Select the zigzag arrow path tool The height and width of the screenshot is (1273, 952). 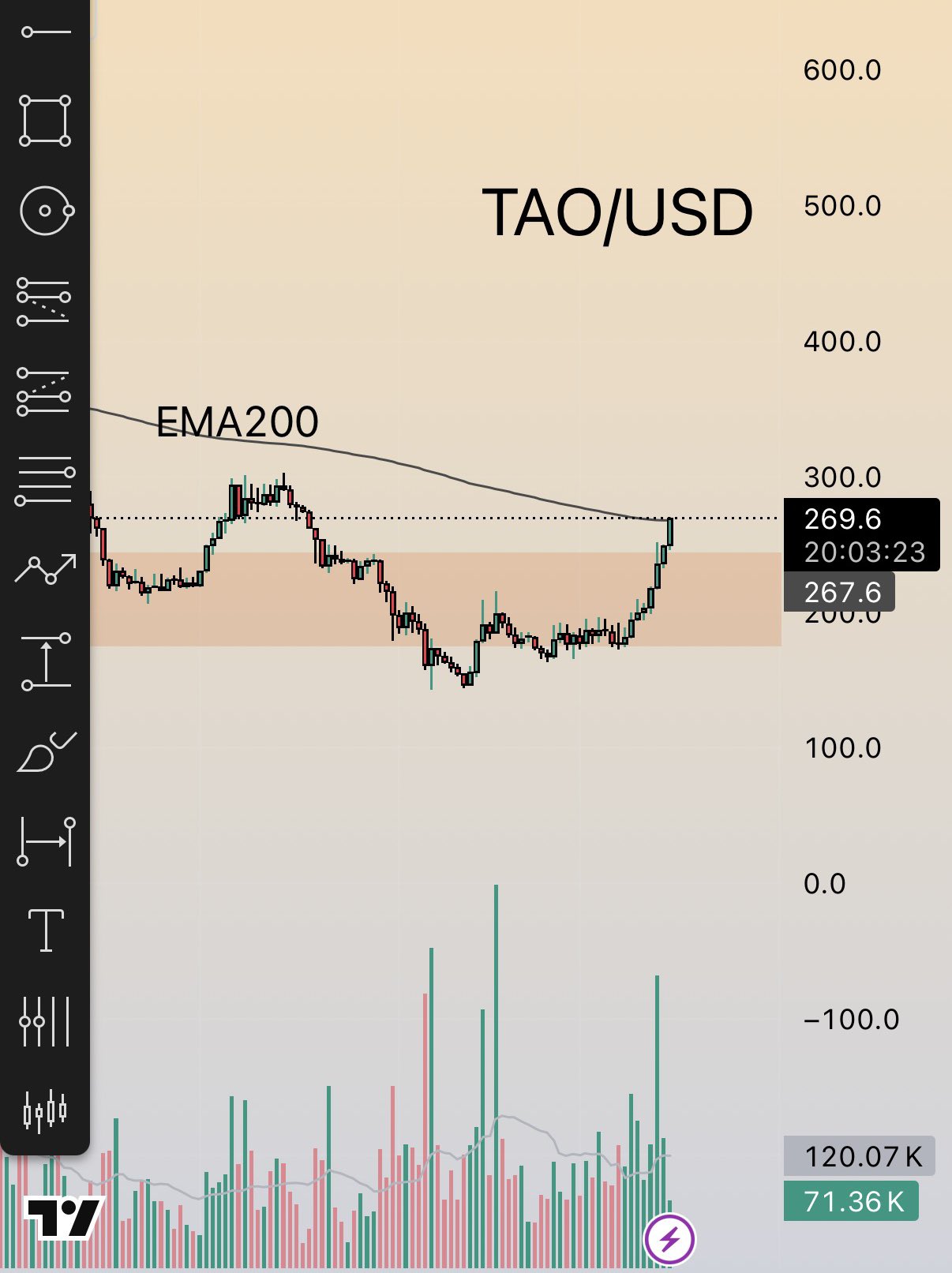point(46,568)
